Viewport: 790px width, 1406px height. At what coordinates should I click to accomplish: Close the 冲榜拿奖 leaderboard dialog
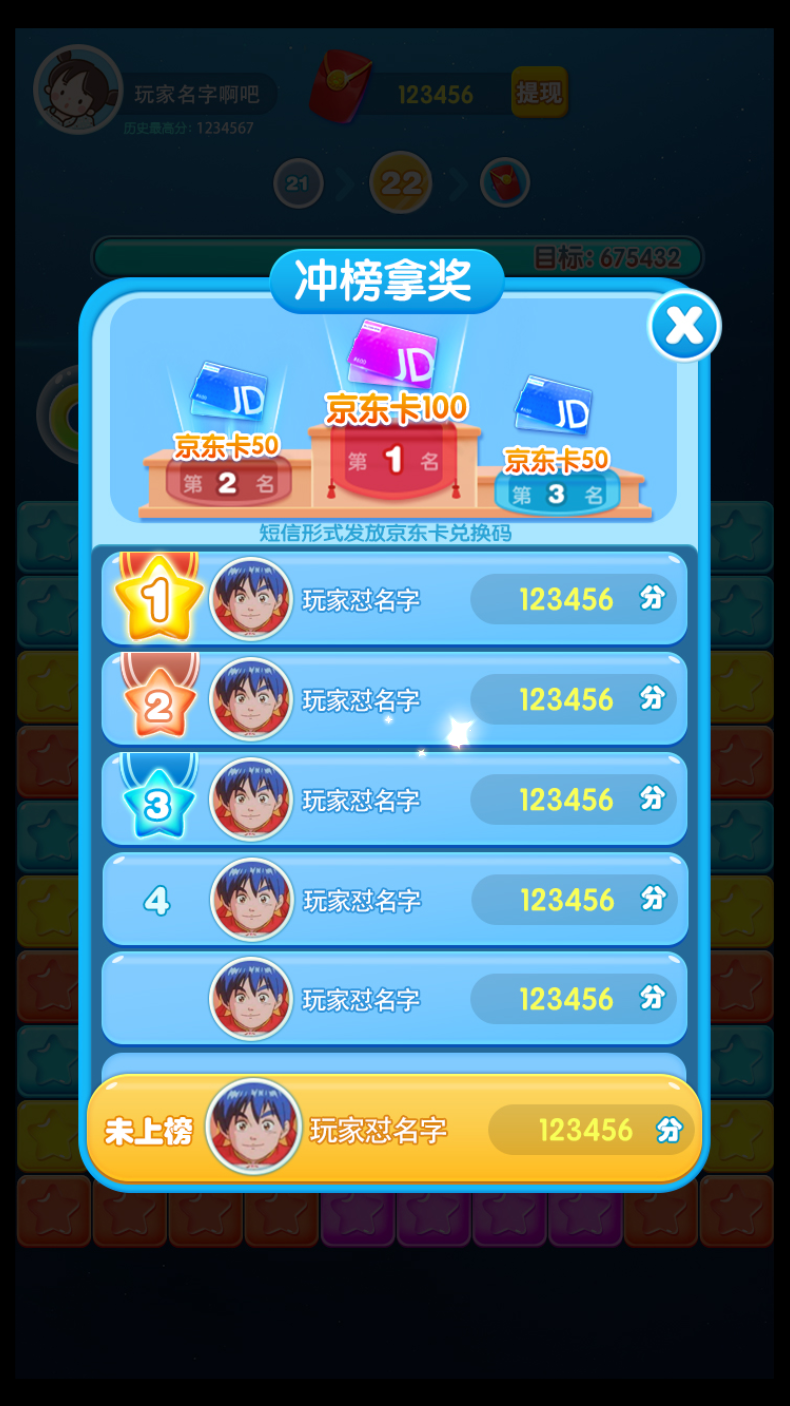coord(684,325)
